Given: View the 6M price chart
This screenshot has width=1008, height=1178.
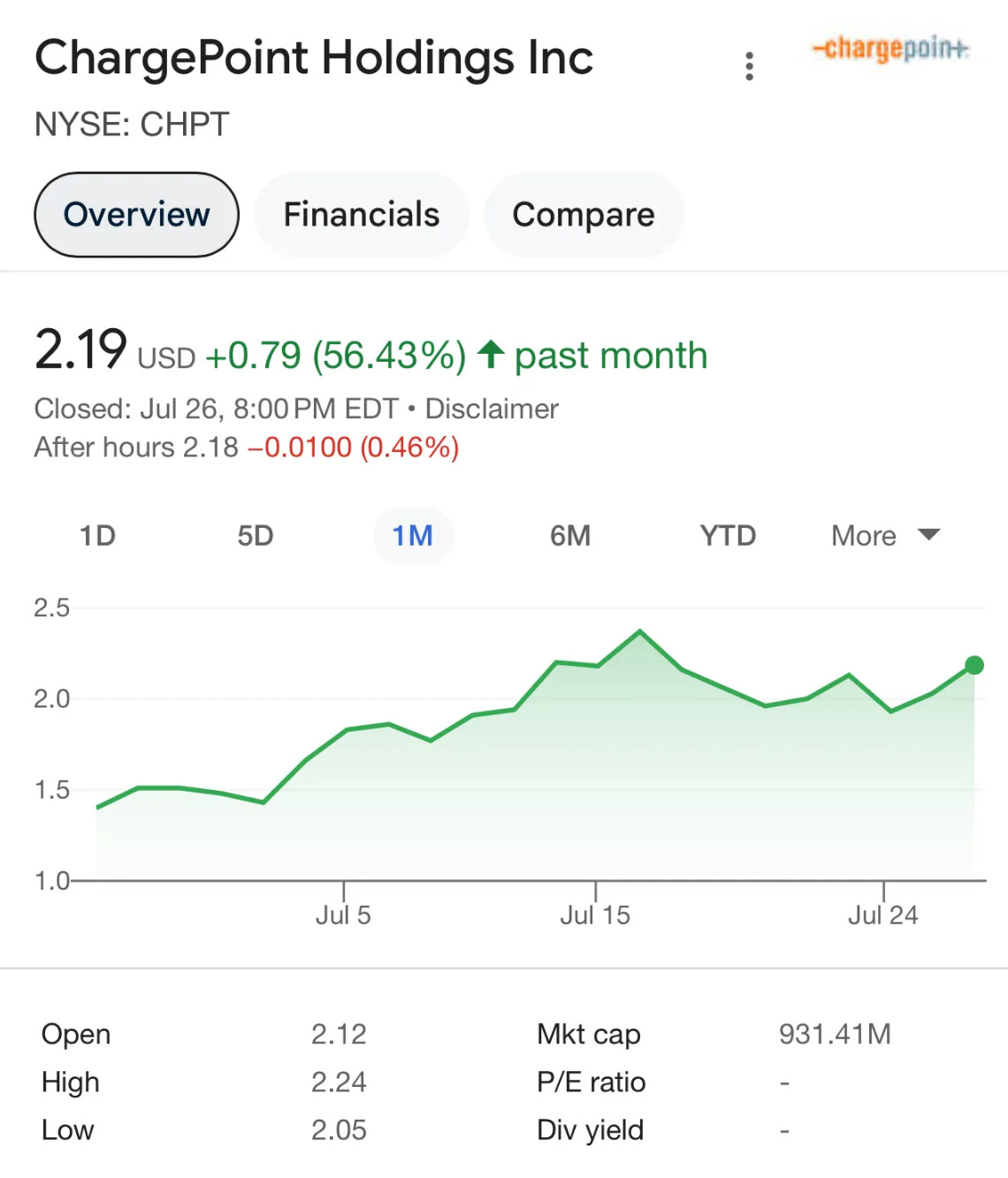Looking at the screenshot, I should coord(570,536).
